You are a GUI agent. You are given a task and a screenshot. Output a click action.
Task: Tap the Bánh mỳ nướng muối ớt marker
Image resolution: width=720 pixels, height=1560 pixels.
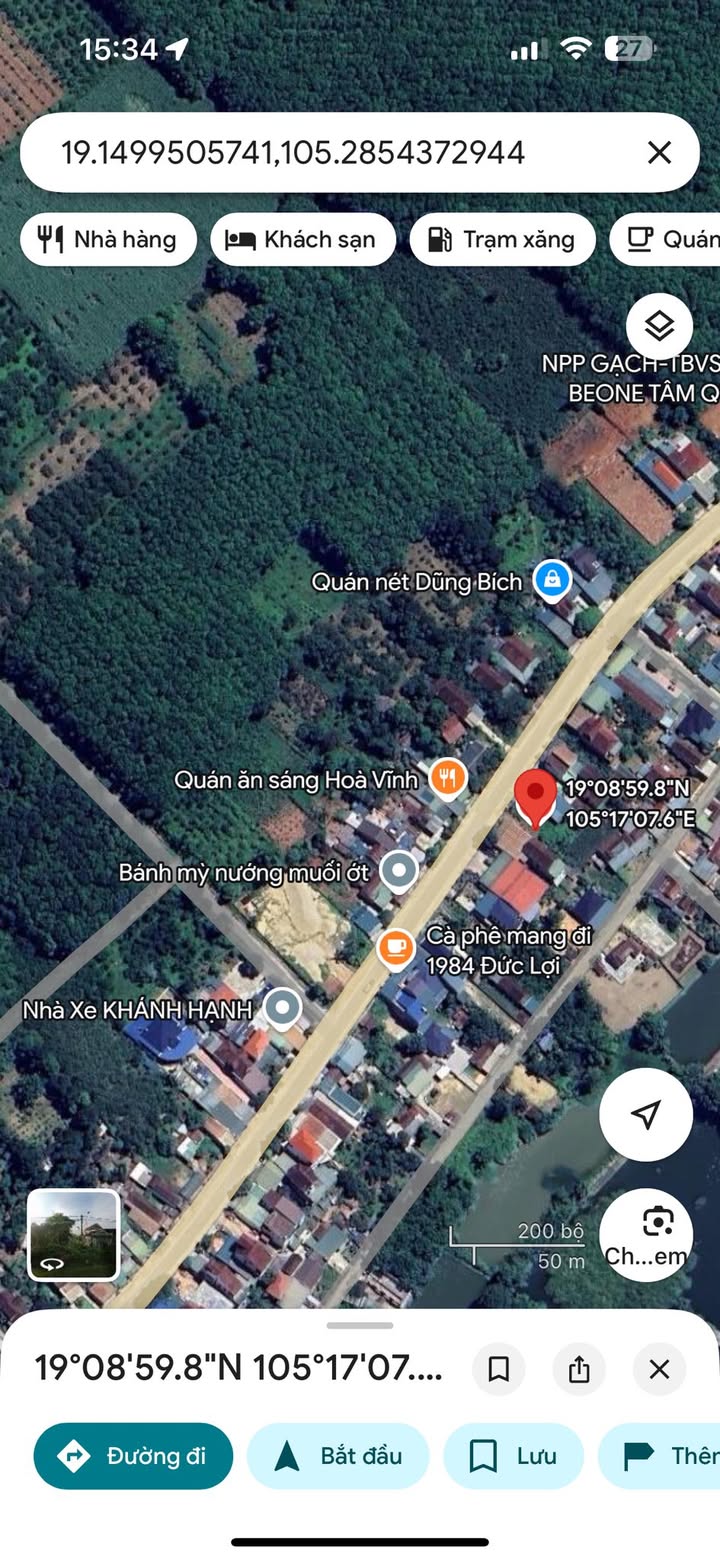click(400, 872)
